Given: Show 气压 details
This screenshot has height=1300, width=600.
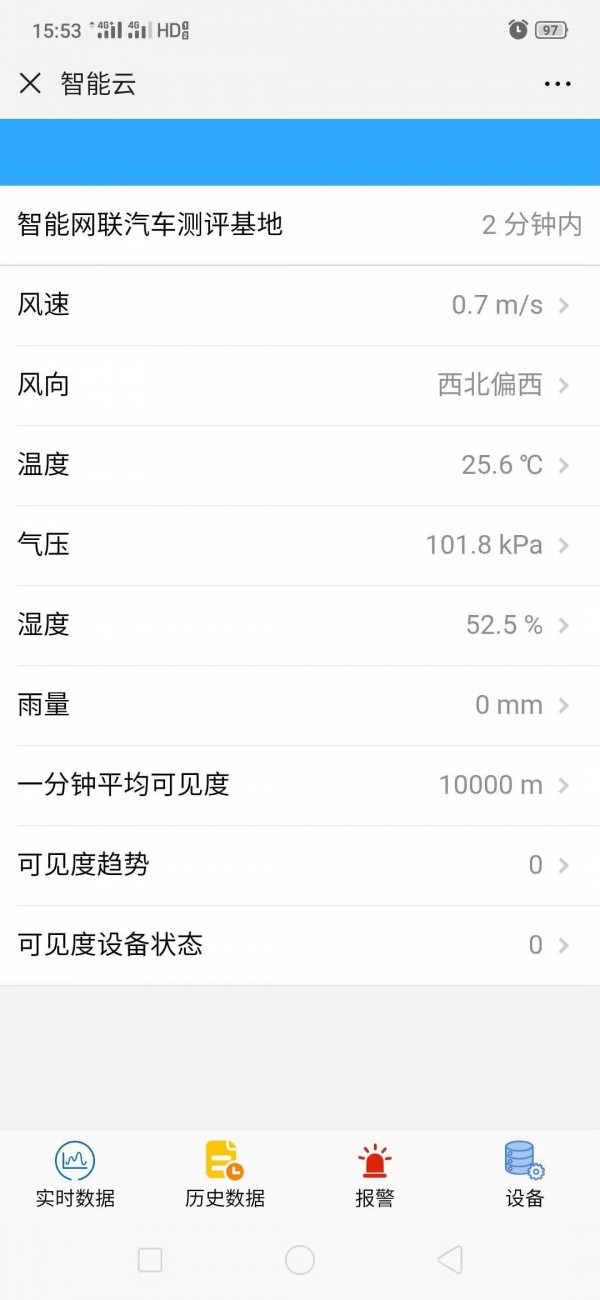Looking at the screenshot, I should point(300,545).
